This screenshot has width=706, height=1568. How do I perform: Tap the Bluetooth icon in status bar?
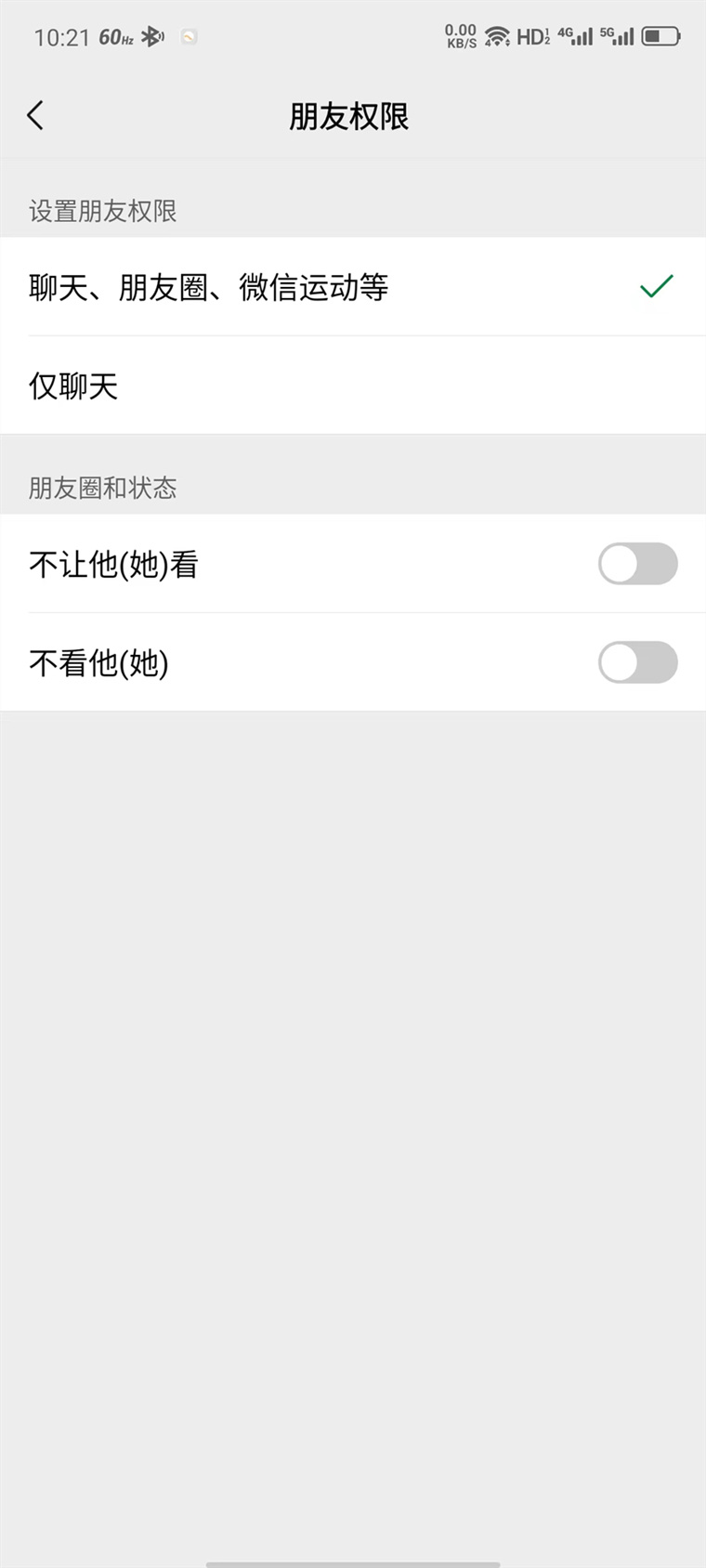[x=149, y=37]
